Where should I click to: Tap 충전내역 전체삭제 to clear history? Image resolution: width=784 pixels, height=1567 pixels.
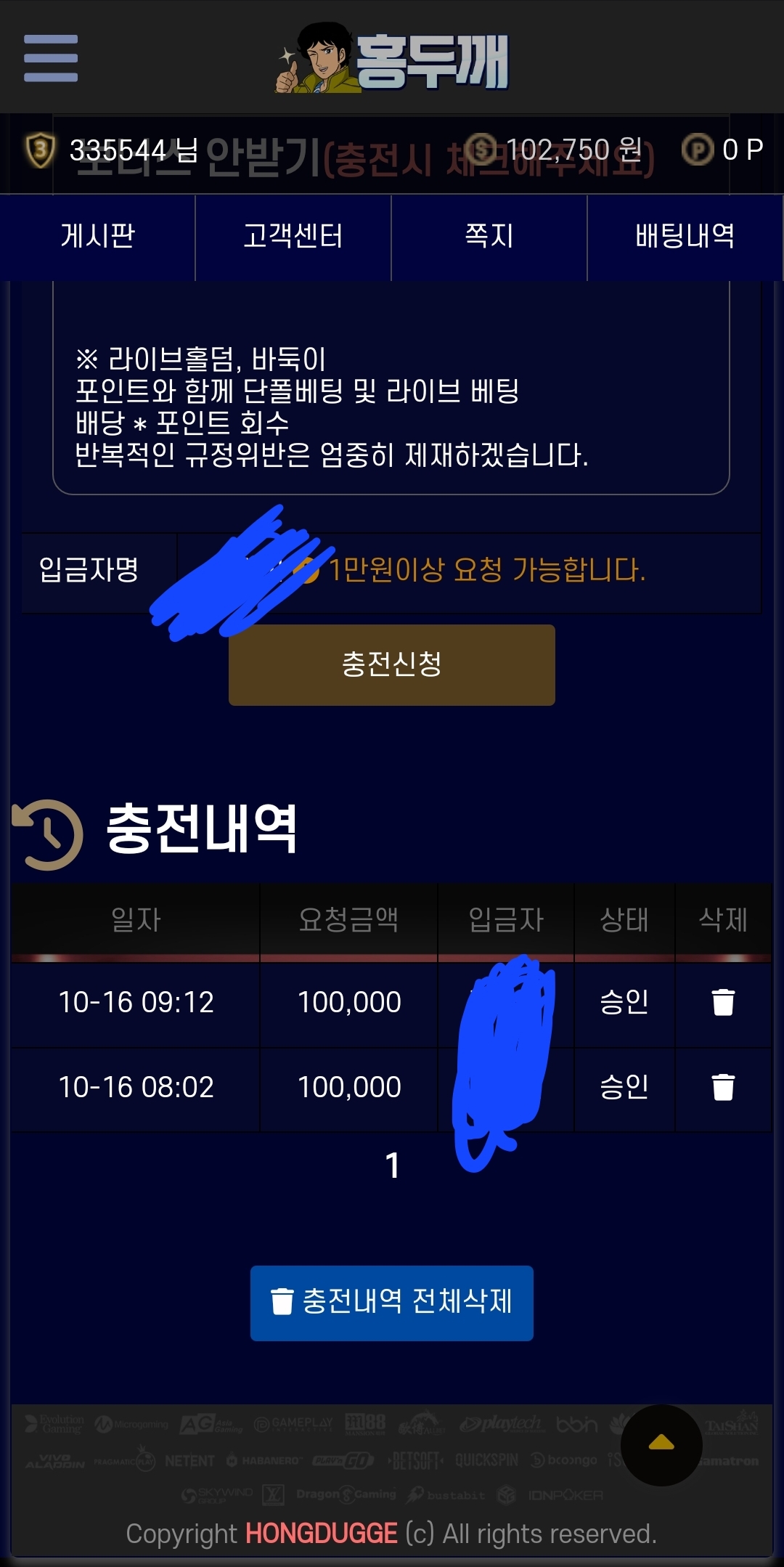click(392, 1303)
